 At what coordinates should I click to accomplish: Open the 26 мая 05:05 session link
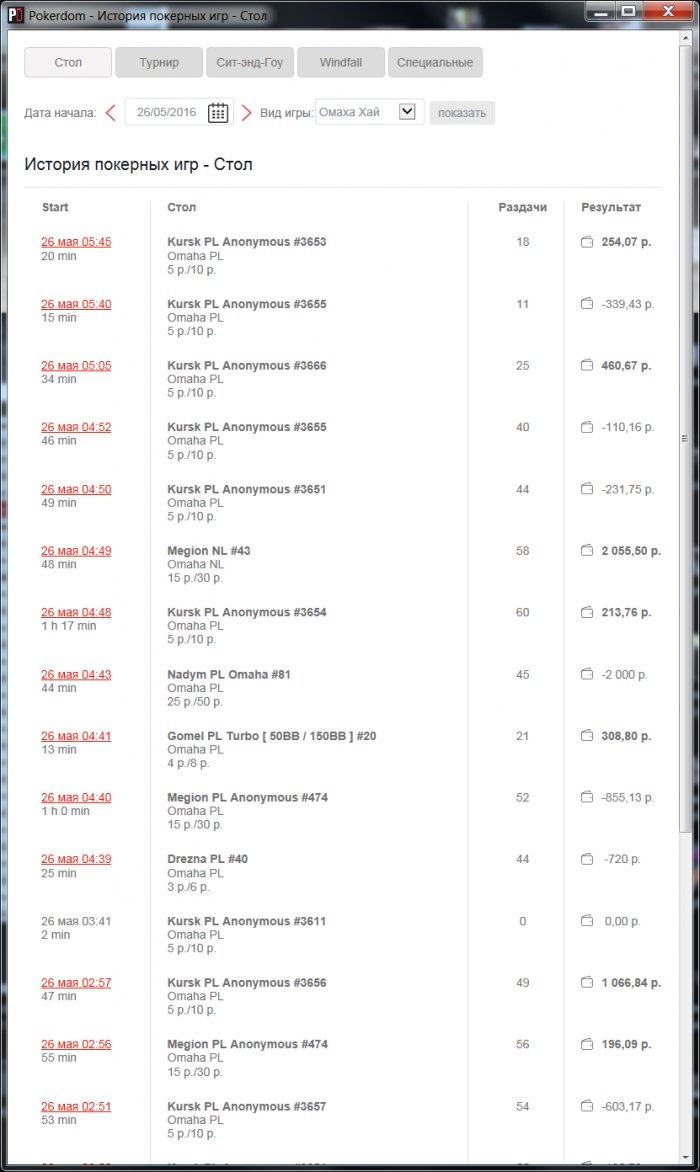[76, 366]
